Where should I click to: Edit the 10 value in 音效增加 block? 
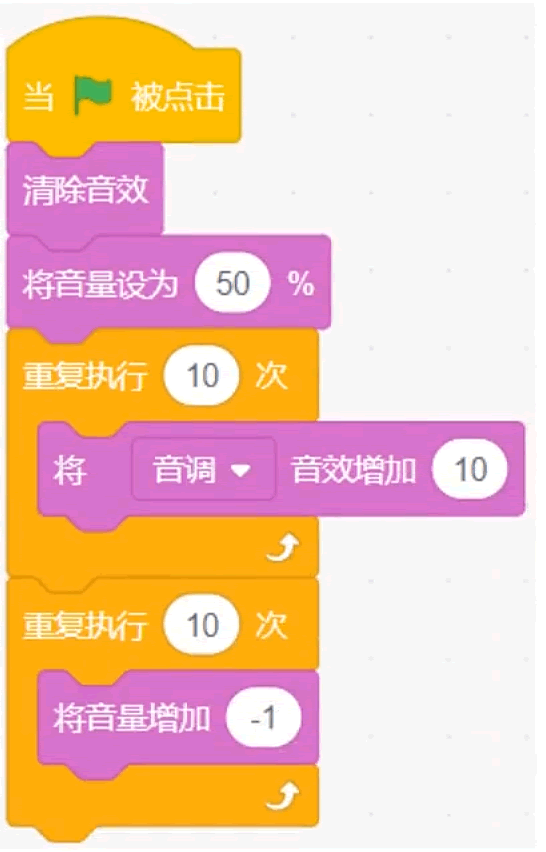point(470,469)
